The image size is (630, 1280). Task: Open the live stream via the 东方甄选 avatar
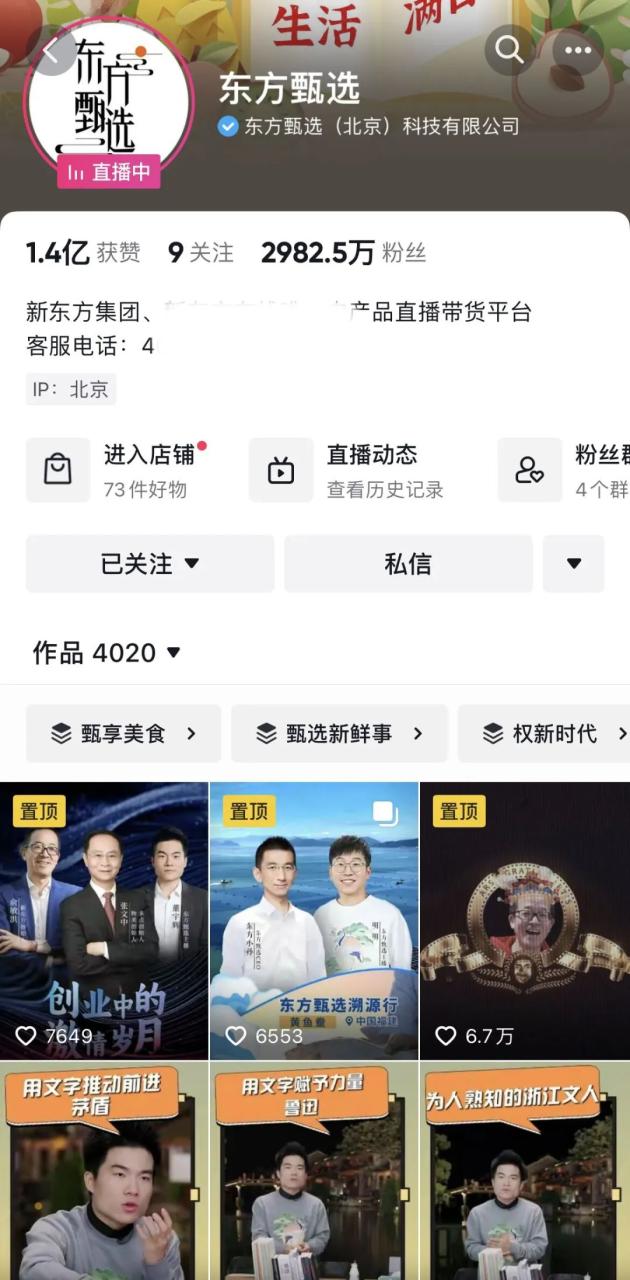[109, 100]
